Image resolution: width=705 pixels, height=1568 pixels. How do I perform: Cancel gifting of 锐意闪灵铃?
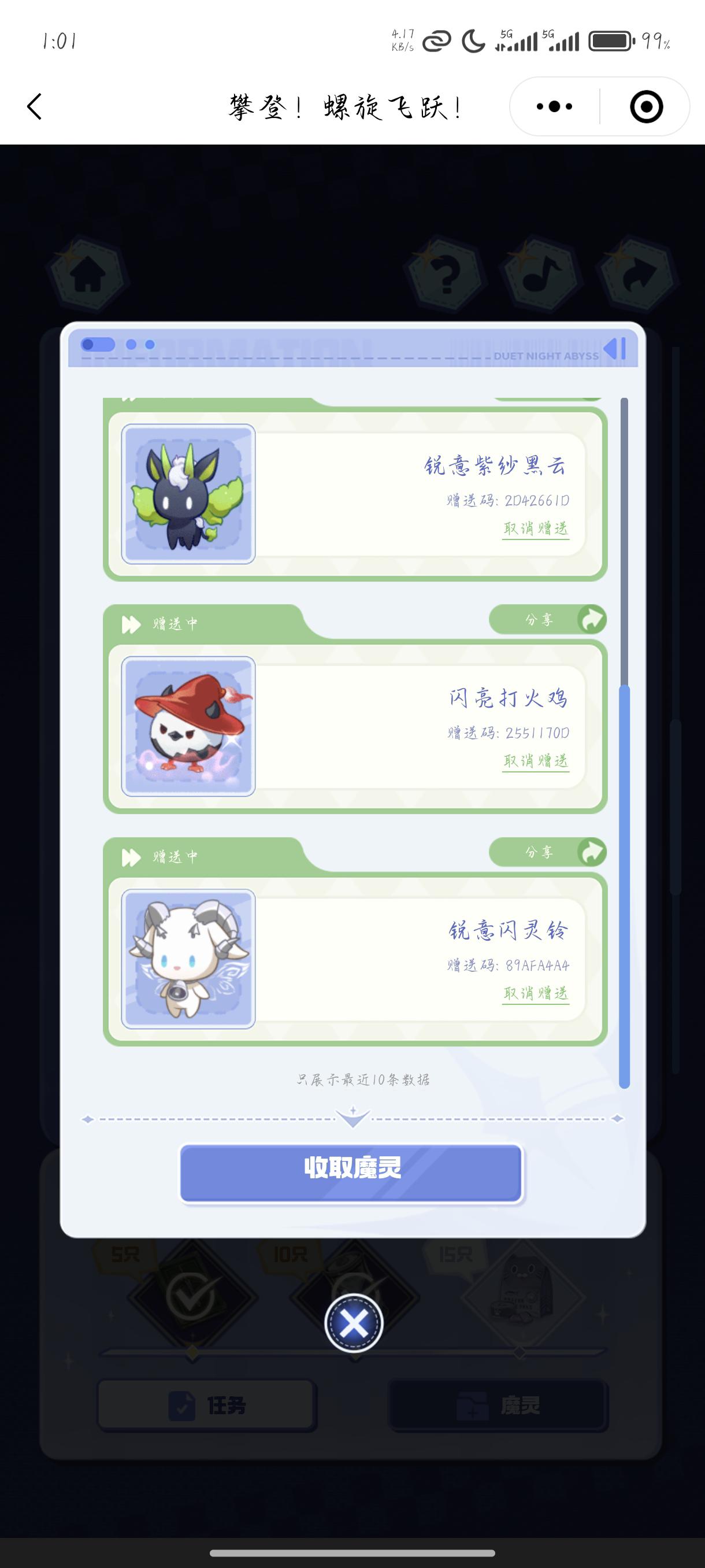point(535,993)
